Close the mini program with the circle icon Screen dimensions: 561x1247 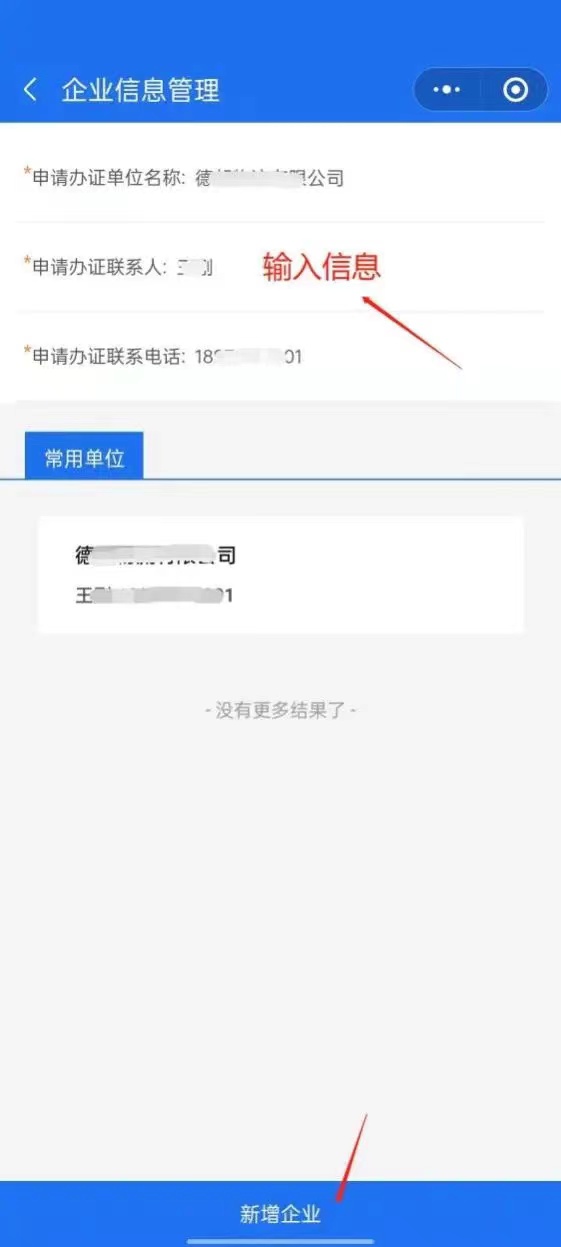515,90
